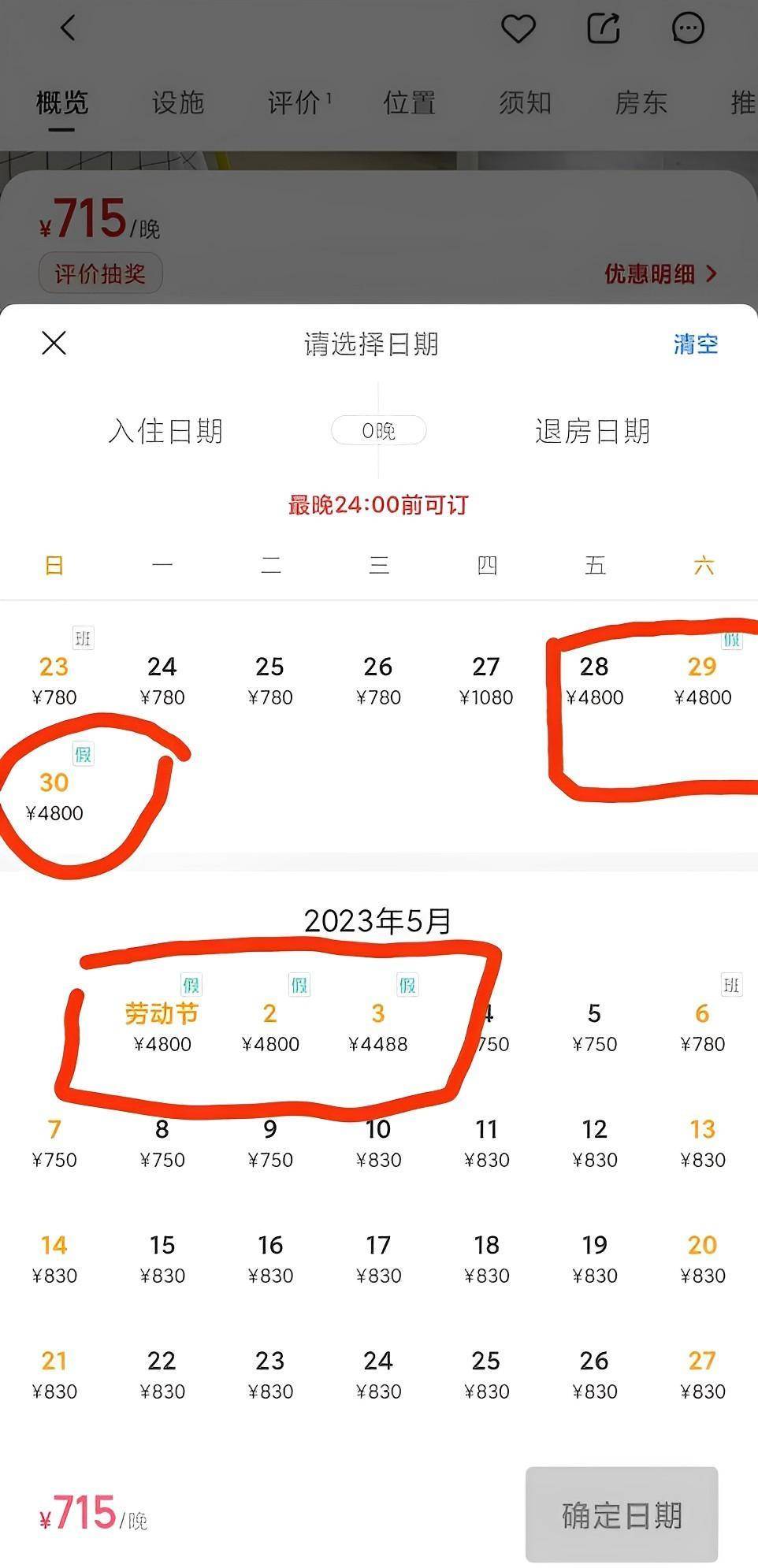Viewport: 758px width, 1568px height.
Task: Choose May 3 priced ¥4488
Action: 378,1027
